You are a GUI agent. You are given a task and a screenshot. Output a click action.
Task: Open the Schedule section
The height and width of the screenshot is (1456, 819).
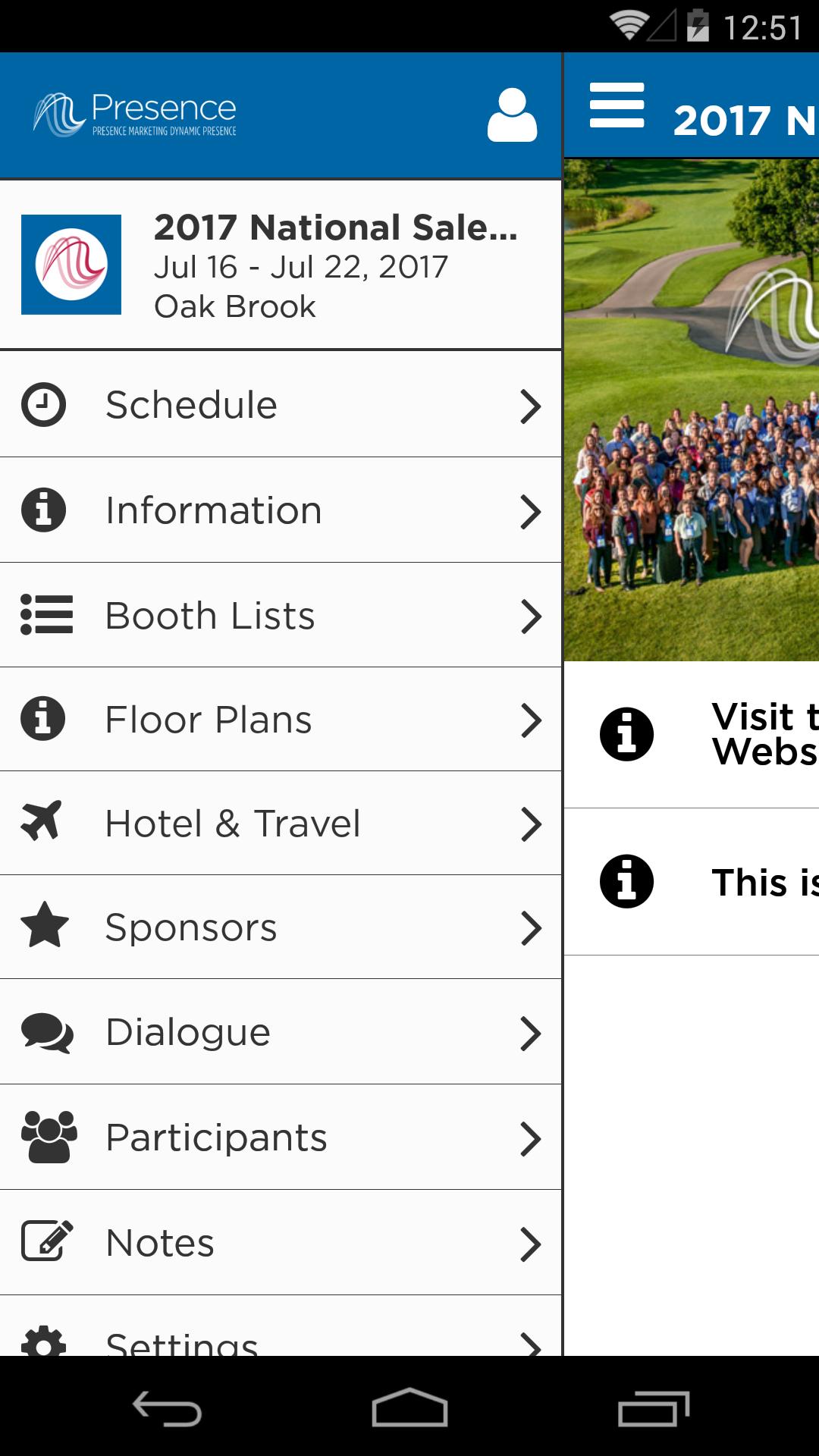coord(281,405)
